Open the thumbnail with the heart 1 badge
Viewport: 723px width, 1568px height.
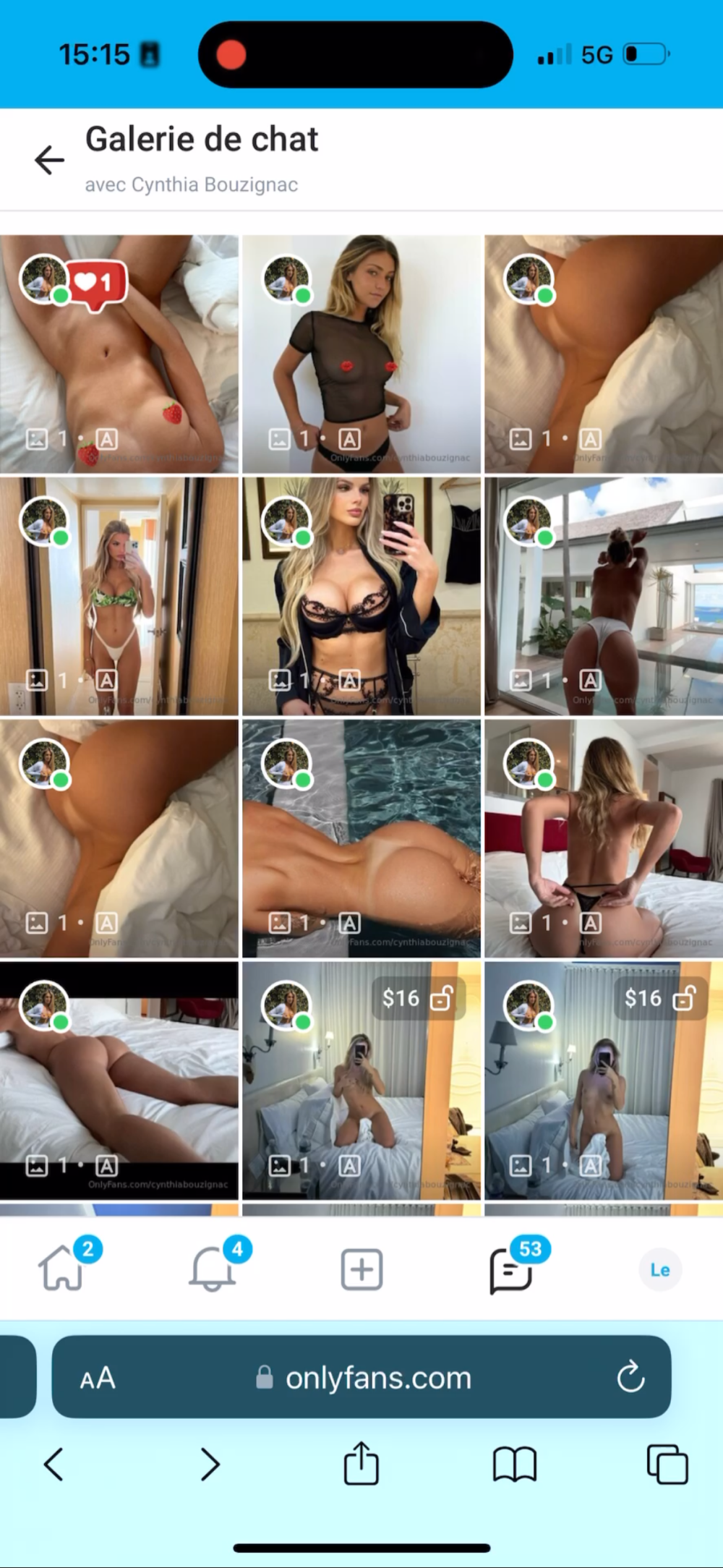(x=119, y=354)
